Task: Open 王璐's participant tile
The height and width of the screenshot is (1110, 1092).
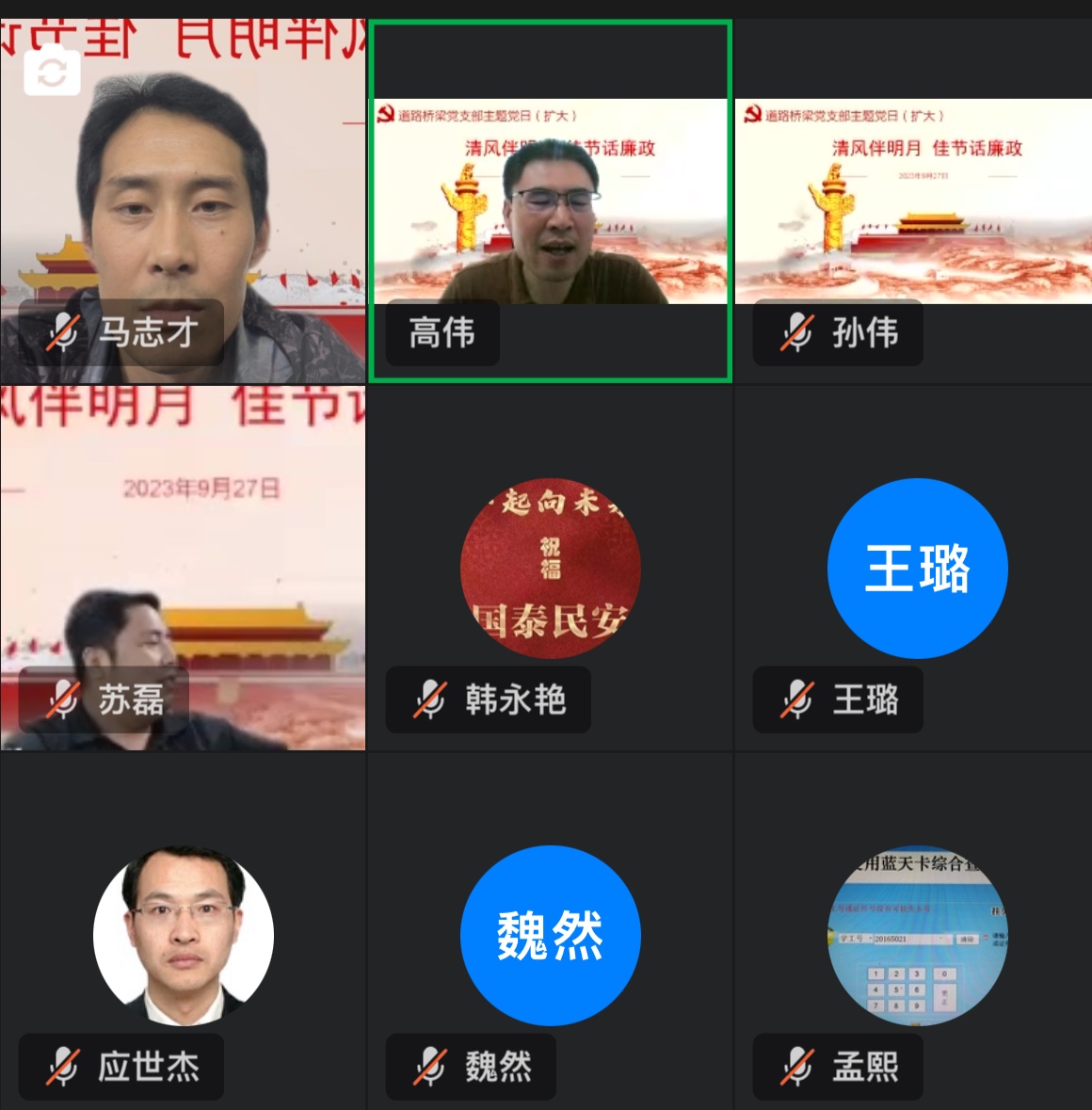Action: (x=917, y=568)
